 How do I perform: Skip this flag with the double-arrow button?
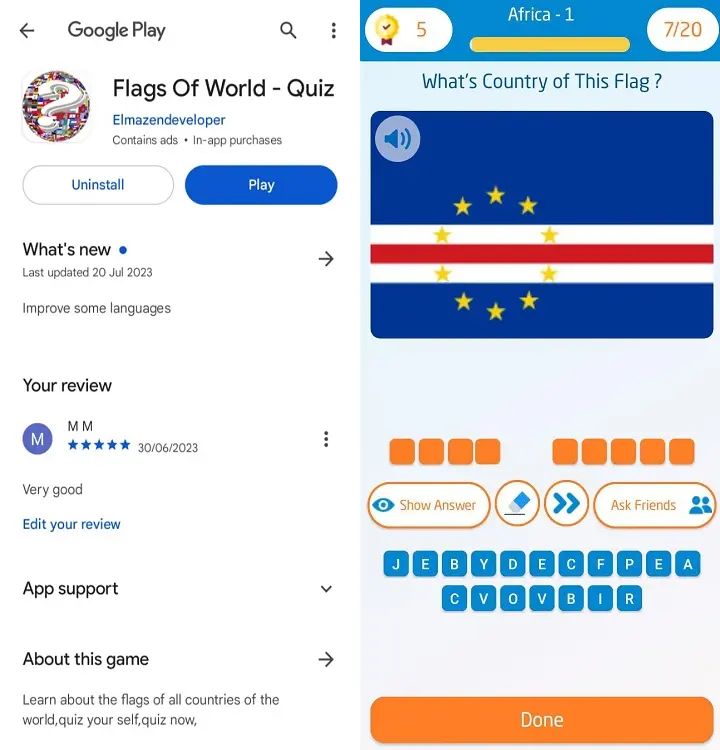(x=566, y=504)
